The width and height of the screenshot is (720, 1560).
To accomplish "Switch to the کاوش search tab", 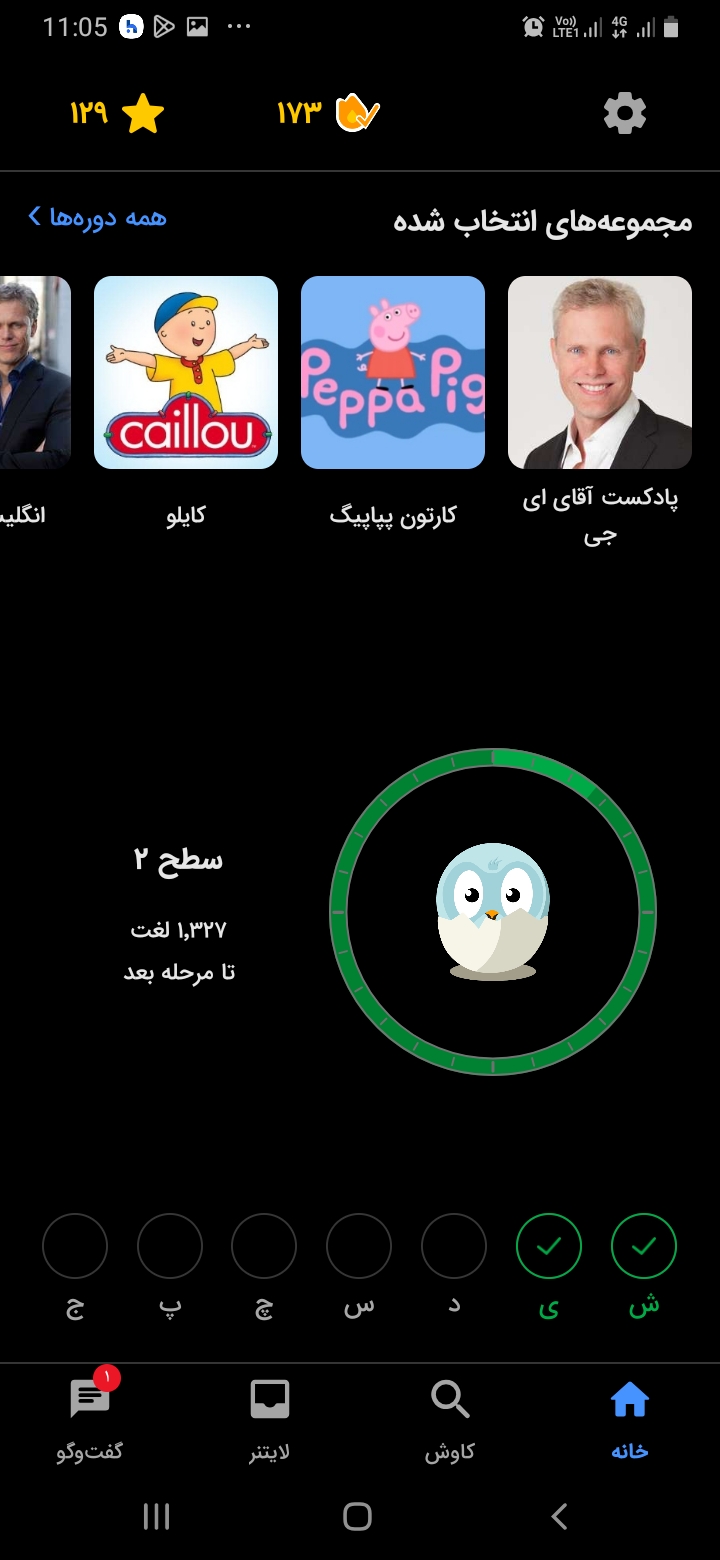I will coord(450,1420).
